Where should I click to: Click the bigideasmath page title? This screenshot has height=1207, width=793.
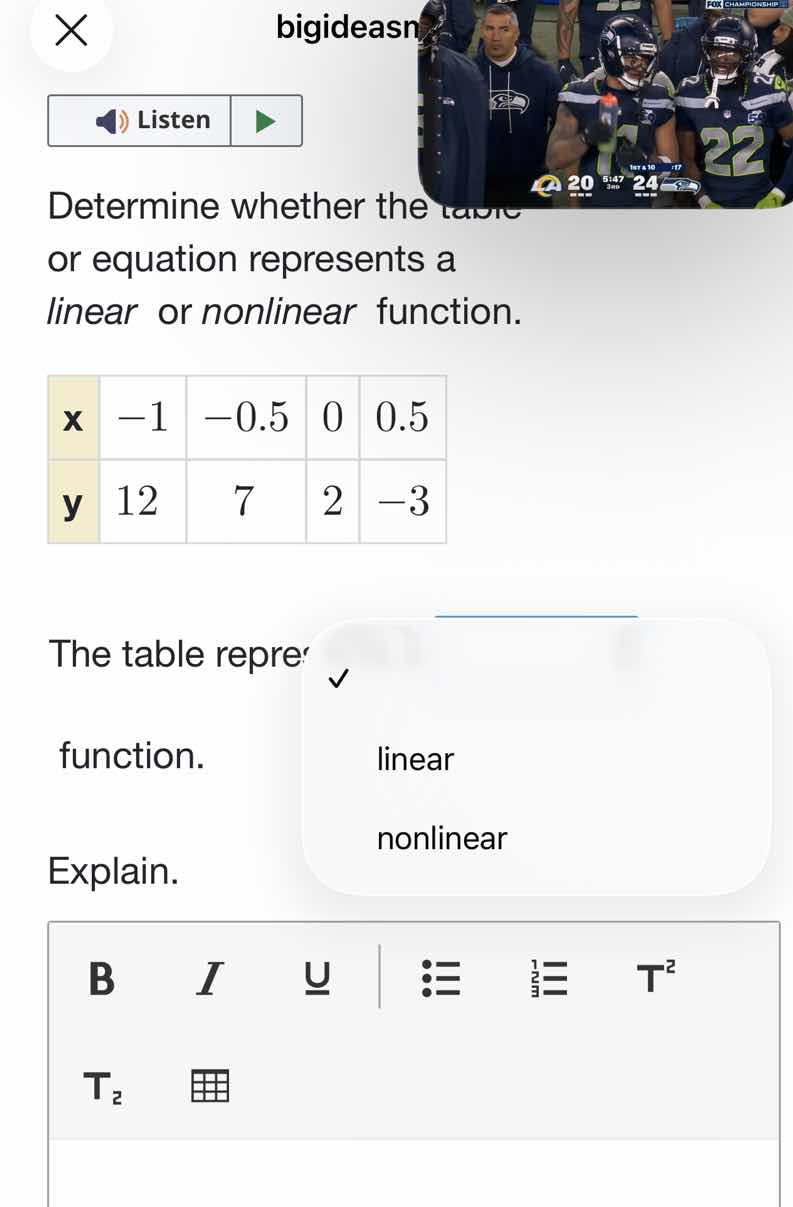pos(352,28)
